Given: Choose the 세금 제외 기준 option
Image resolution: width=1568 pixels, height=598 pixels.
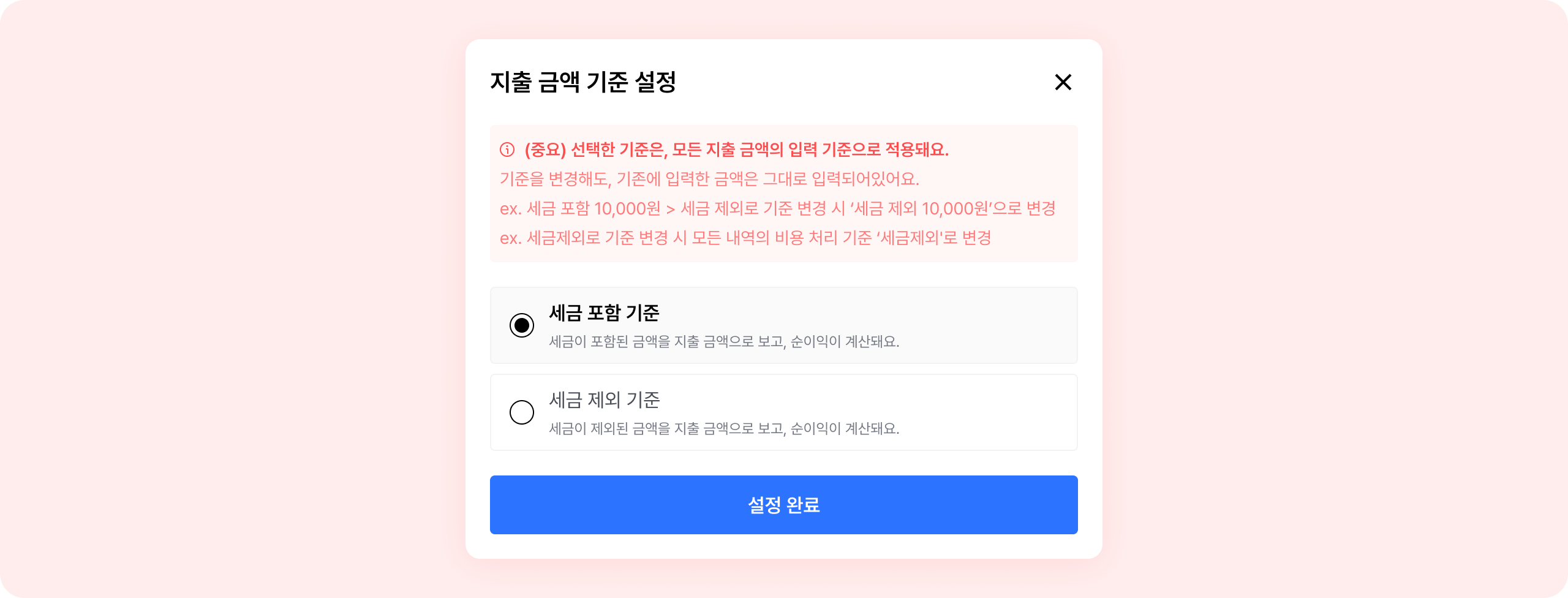Looking at the screenshot, I should 522,412.
